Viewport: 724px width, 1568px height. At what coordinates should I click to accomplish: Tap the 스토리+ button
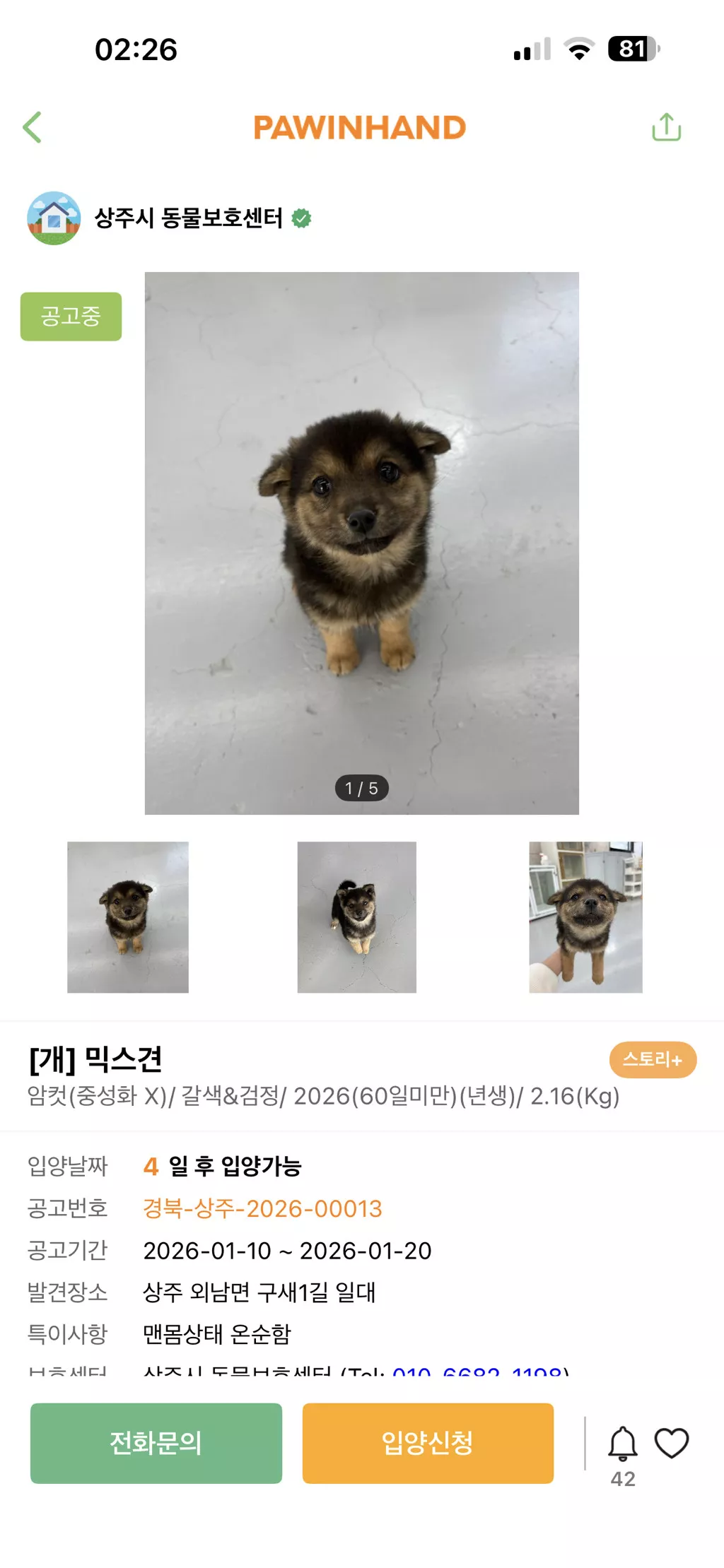click(652, 1059)
